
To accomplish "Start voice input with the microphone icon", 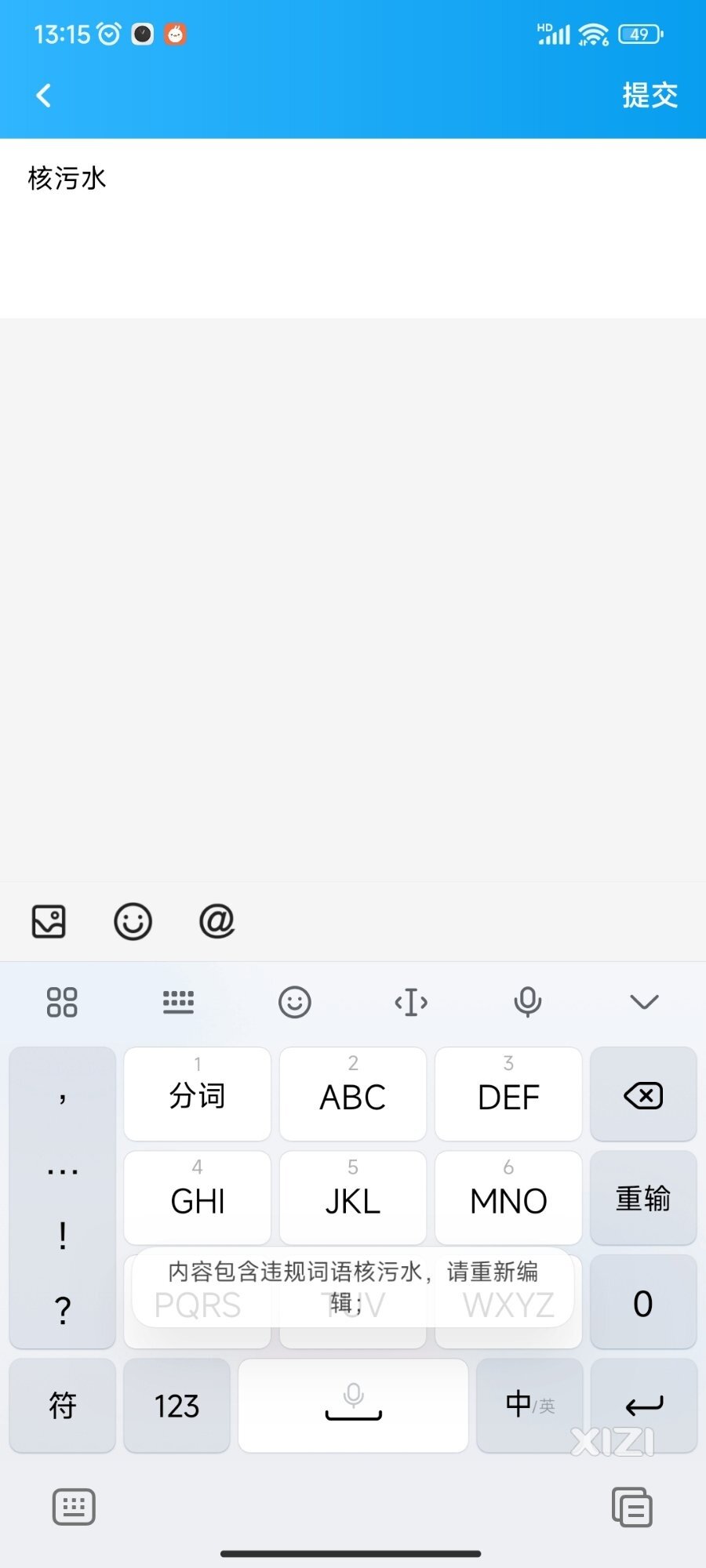I will [527, 1002].
